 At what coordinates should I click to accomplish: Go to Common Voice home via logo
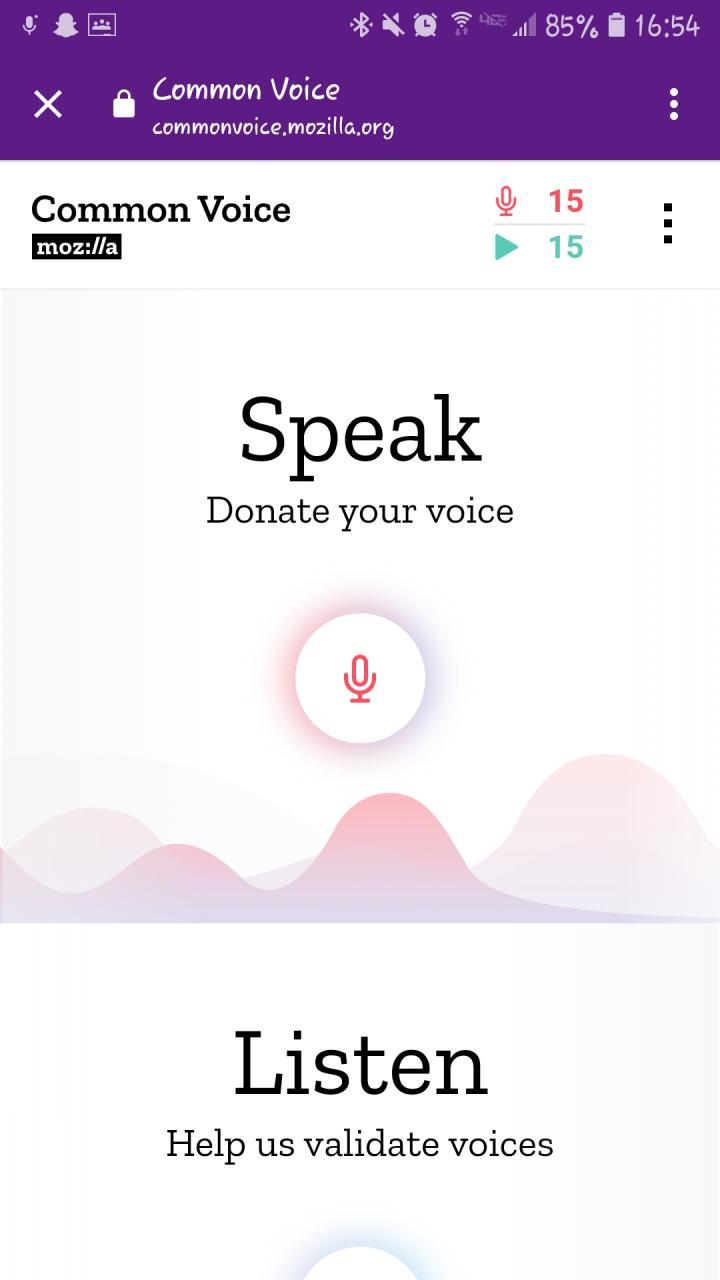coord(160,224)
